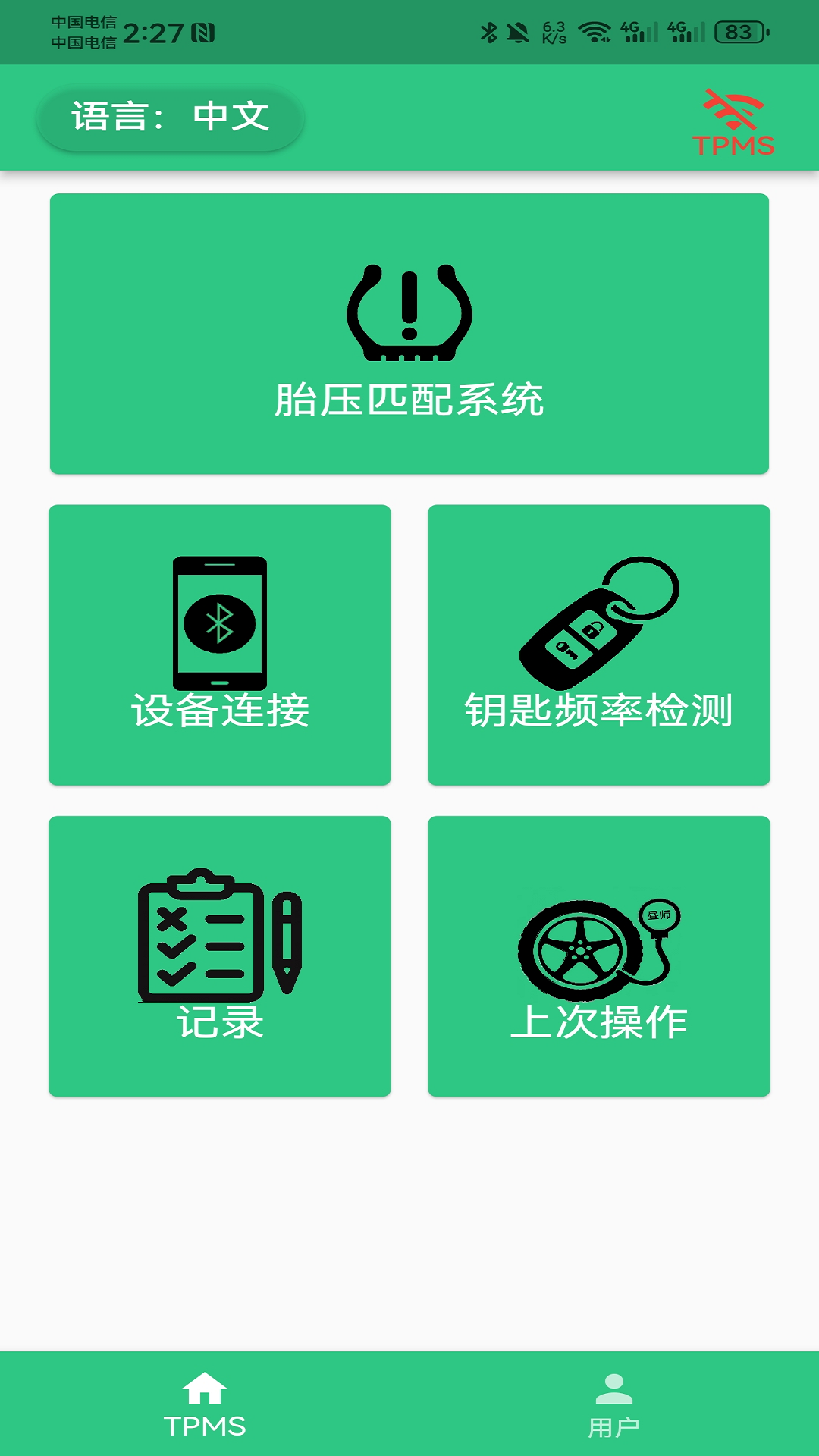The width and height of the screenshot is (819, 1456).
Task: Open the 胎压匹配系统 panel
Action: (409, 334)
